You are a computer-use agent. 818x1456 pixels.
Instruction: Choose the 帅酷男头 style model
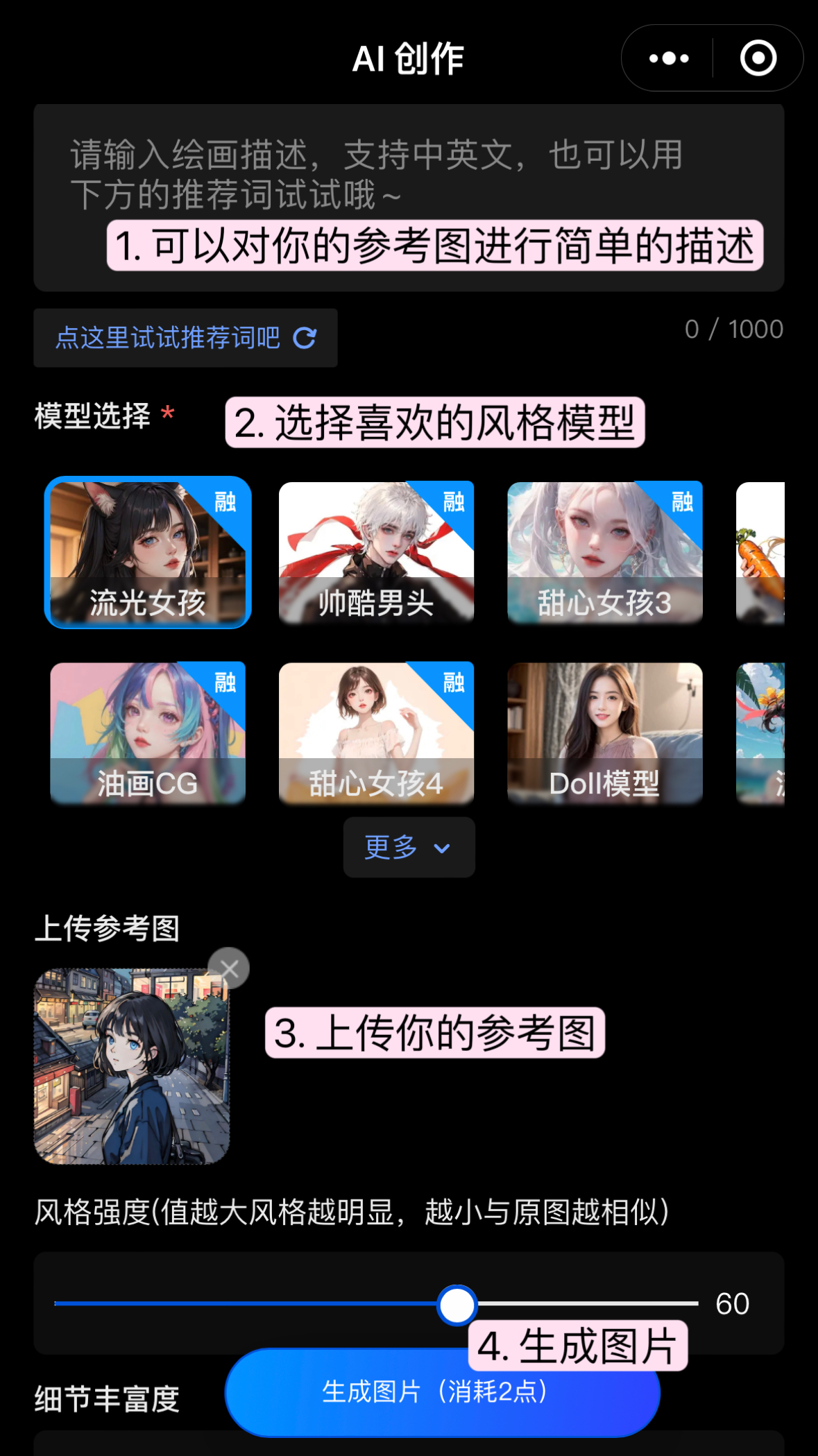pyautogui.click(x=376, y=552)
